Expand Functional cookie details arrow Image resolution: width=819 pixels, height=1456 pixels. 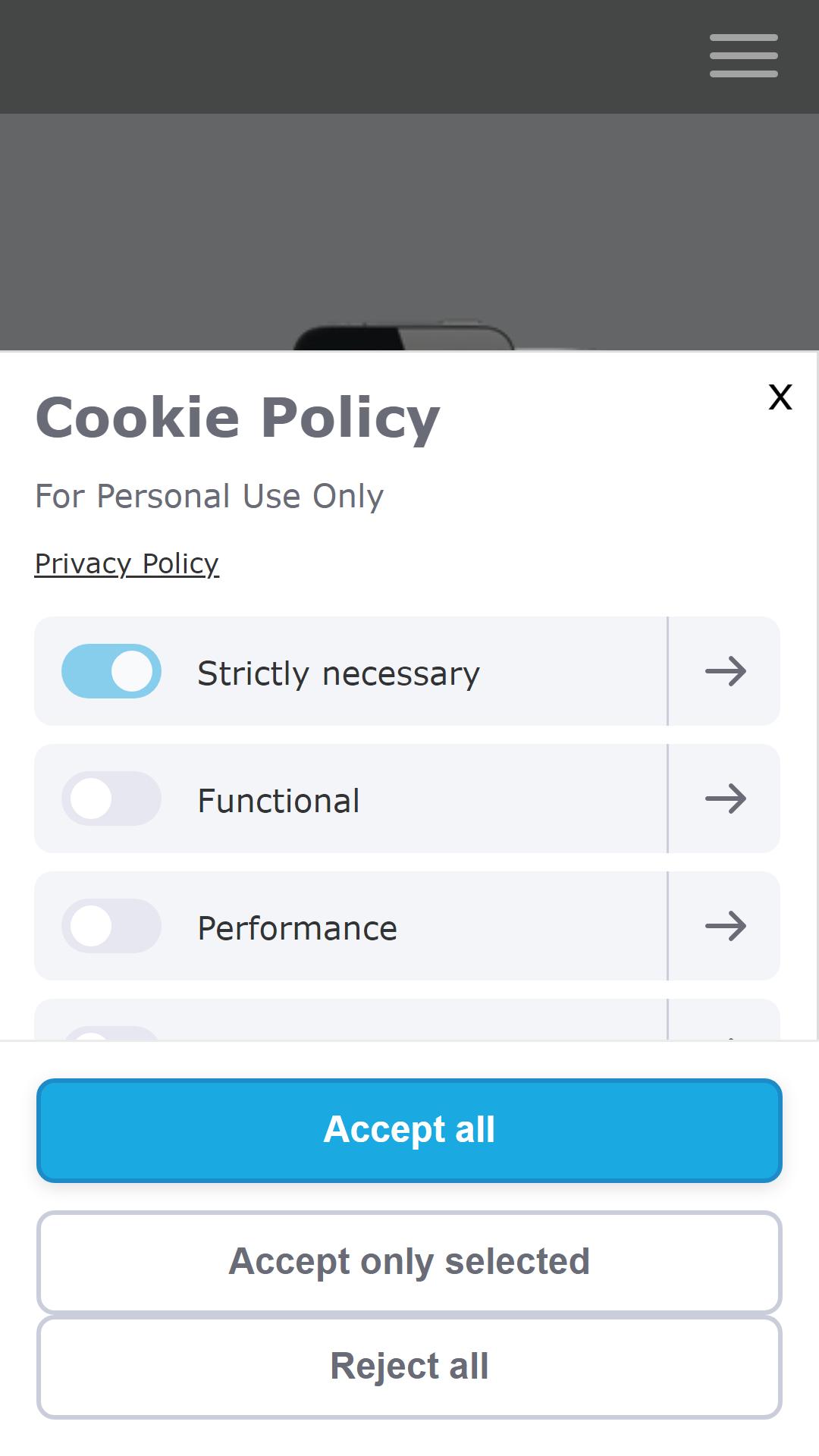tap(725, 799)
